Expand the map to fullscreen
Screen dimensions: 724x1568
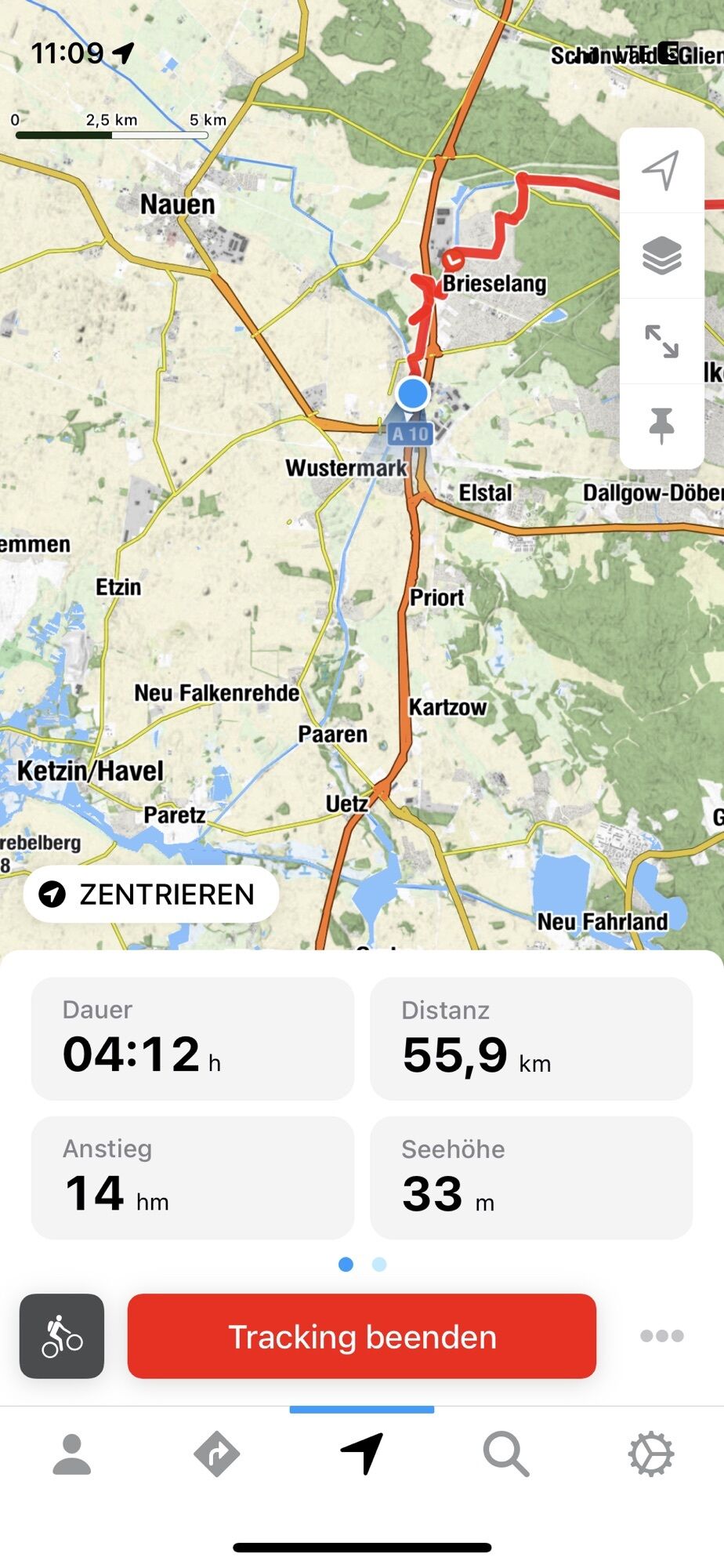coord(661,342)
